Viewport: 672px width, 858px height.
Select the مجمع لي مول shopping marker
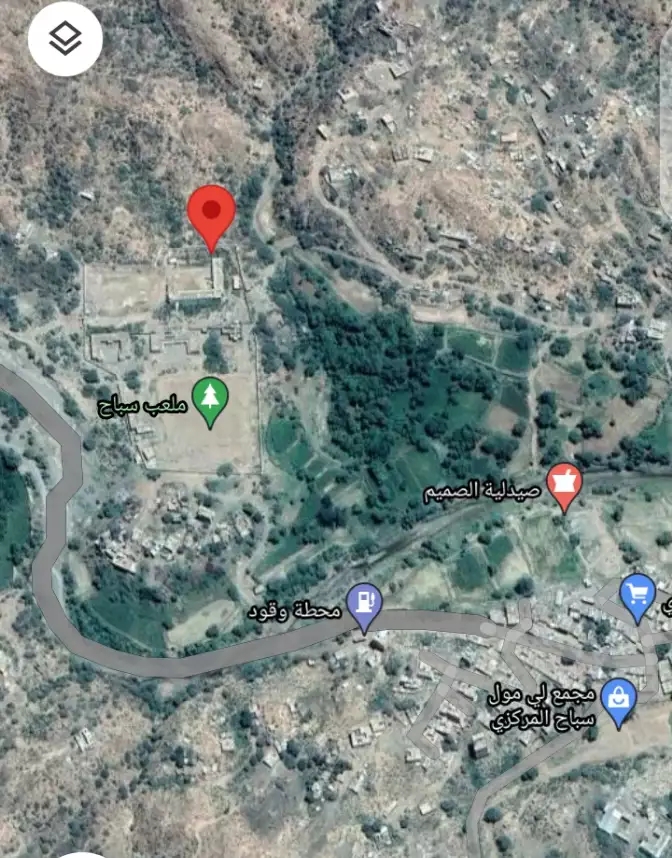[620, 699]
